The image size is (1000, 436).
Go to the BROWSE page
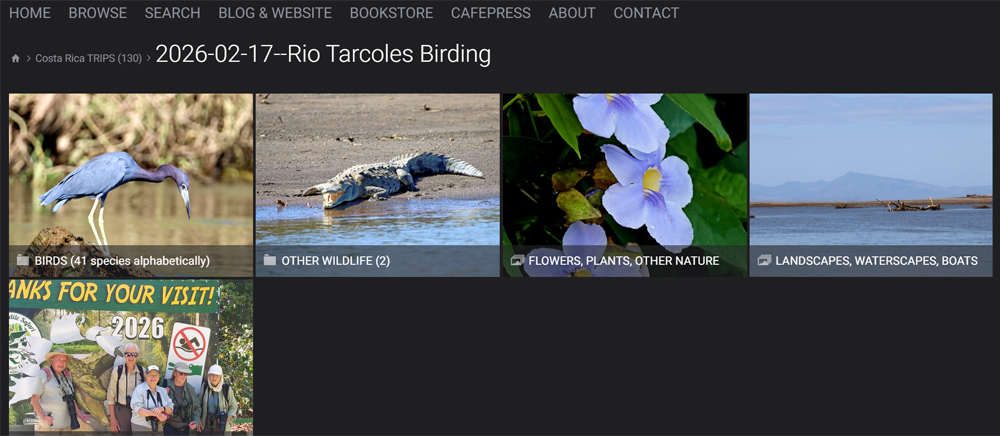tap(97, 13)
